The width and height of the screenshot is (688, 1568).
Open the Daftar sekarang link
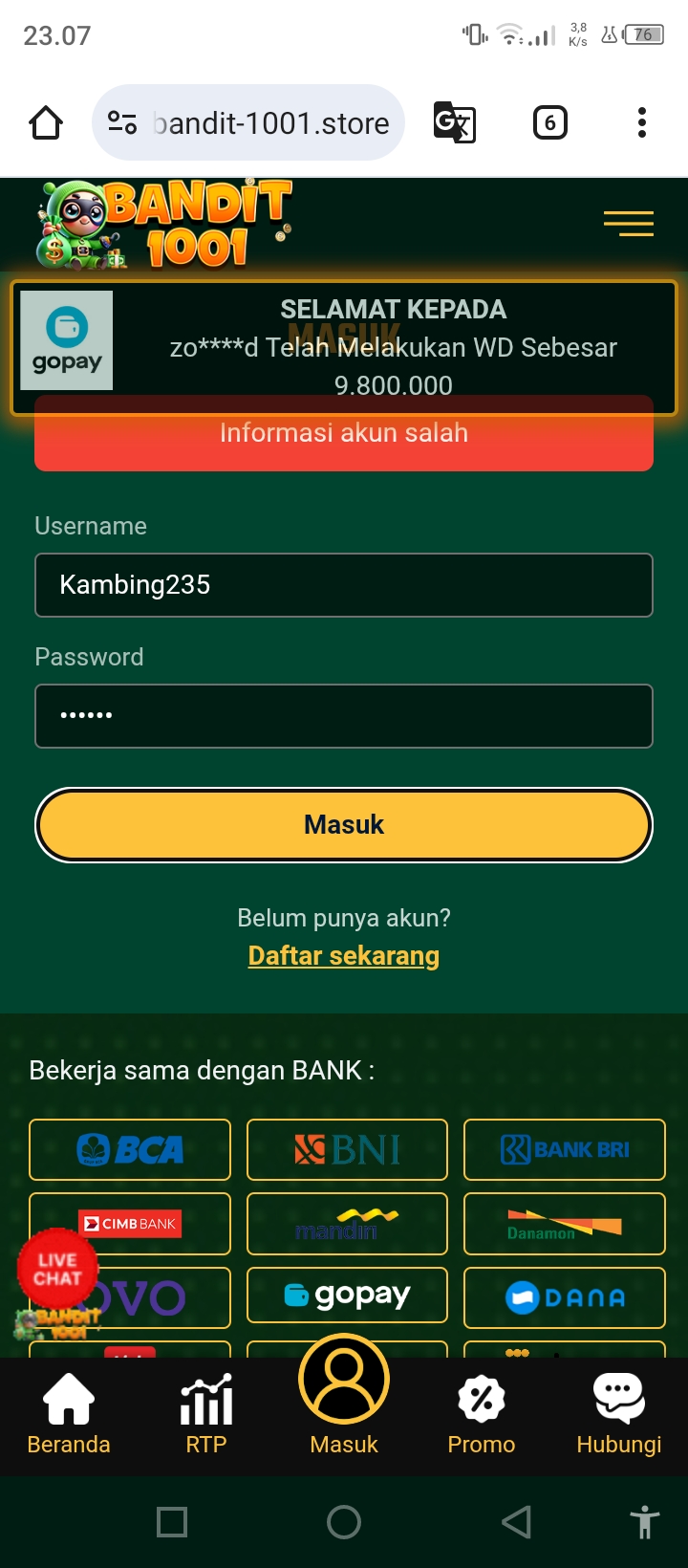(344, 956)
